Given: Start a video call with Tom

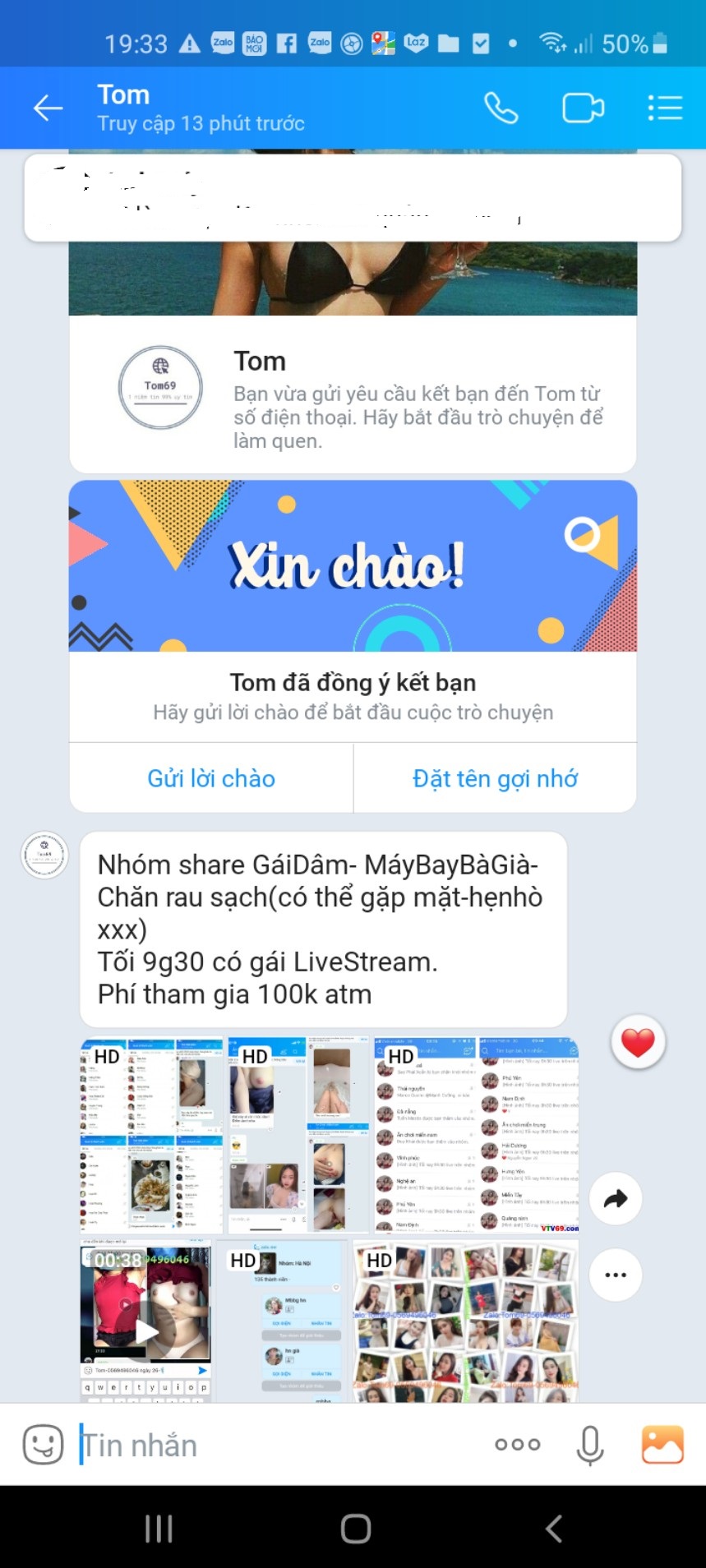Looking at the screenshot, I should pos(583,108).
